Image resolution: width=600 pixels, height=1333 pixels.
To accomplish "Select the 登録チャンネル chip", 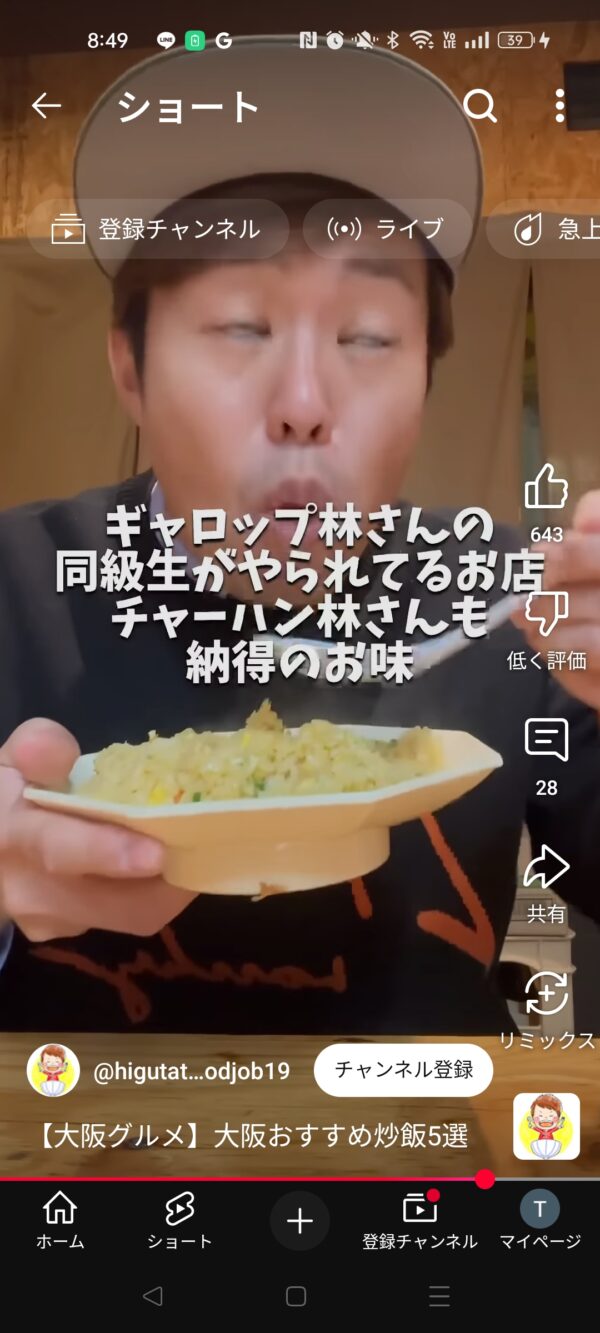I will coord(158,229).
